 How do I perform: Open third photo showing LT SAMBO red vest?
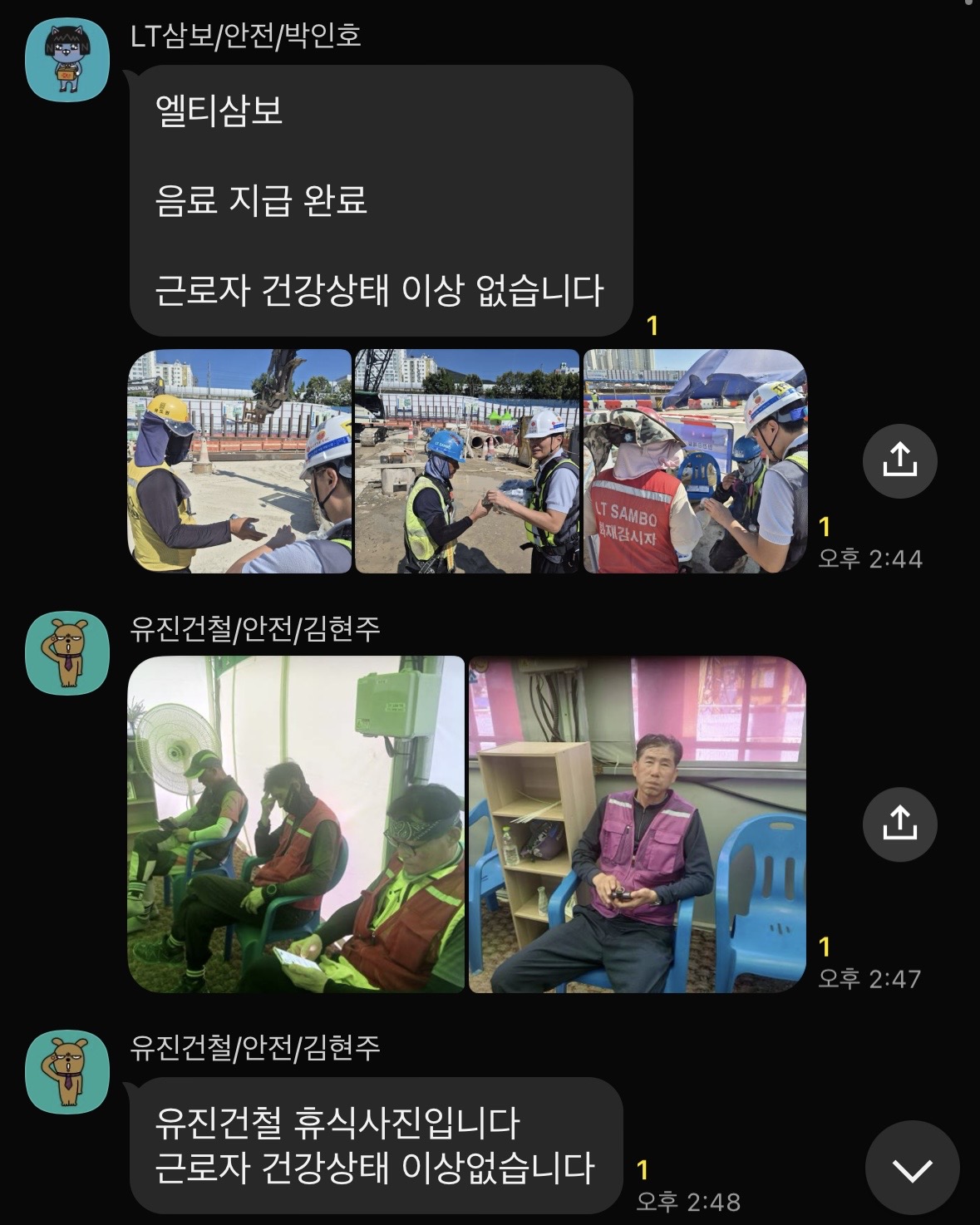click(x=695, y=461)
